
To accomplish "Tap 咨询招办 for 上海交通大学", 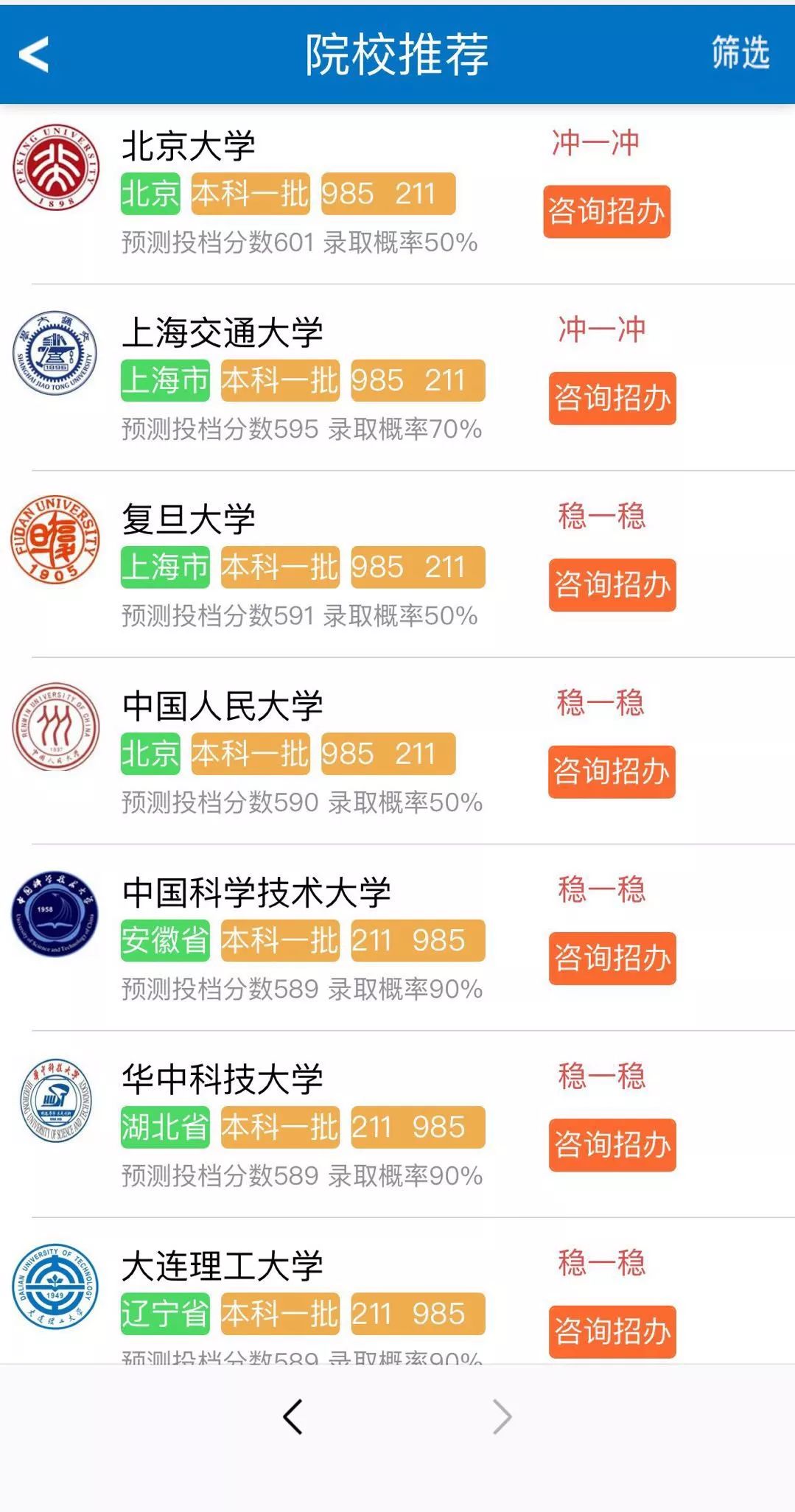I will click(x=612, y=398).
